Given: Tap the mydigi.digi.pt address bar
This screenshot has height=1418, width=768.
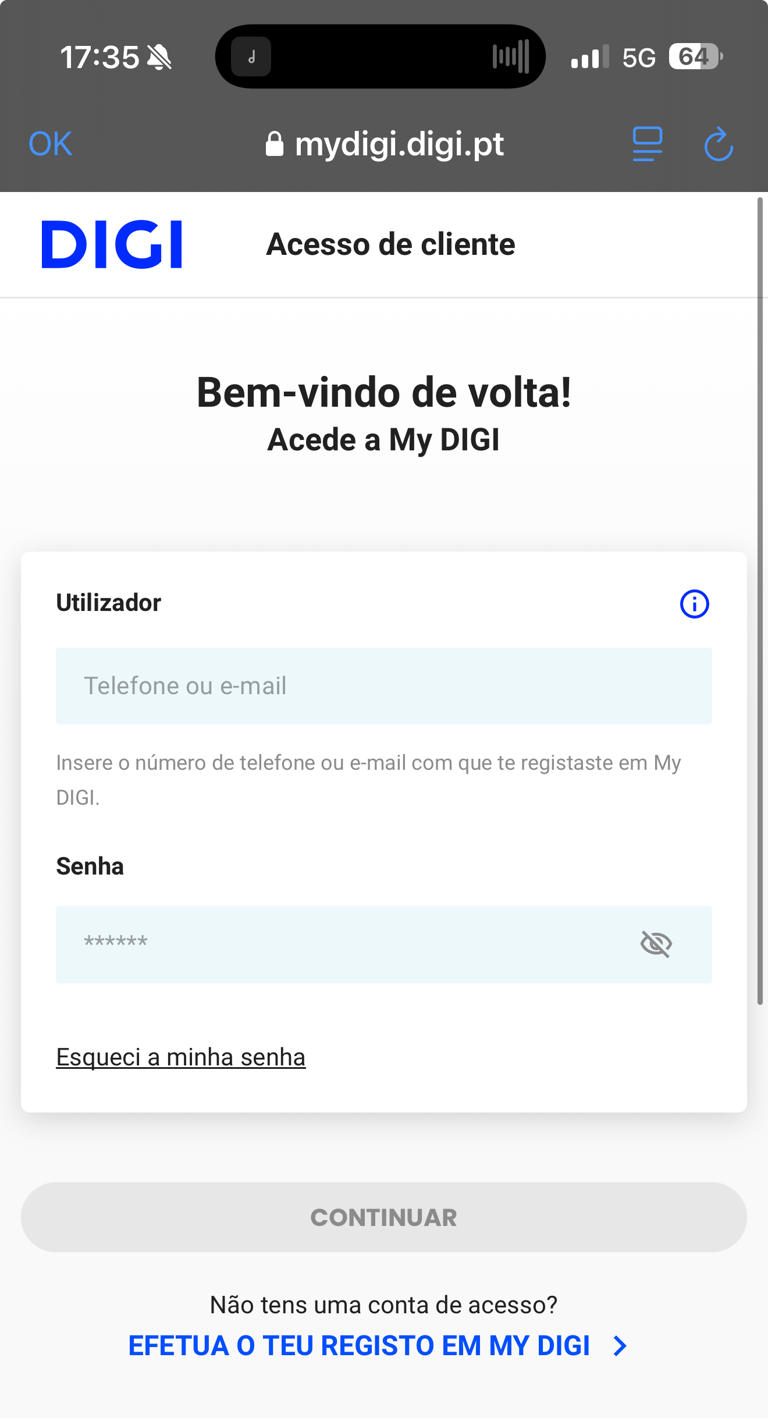Looking at the screenshot, I should coord(400,144).
